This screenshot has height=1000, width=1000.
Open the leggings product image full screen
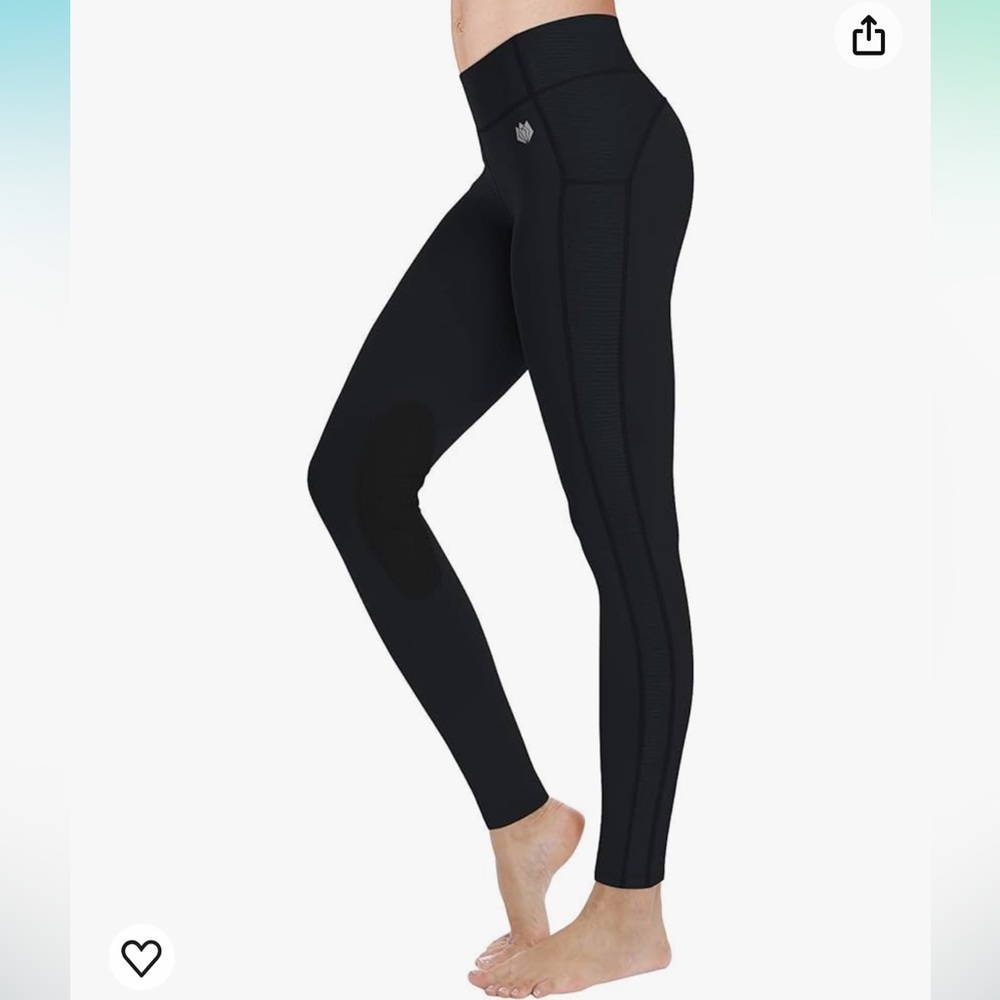click(x=500, y=500)
